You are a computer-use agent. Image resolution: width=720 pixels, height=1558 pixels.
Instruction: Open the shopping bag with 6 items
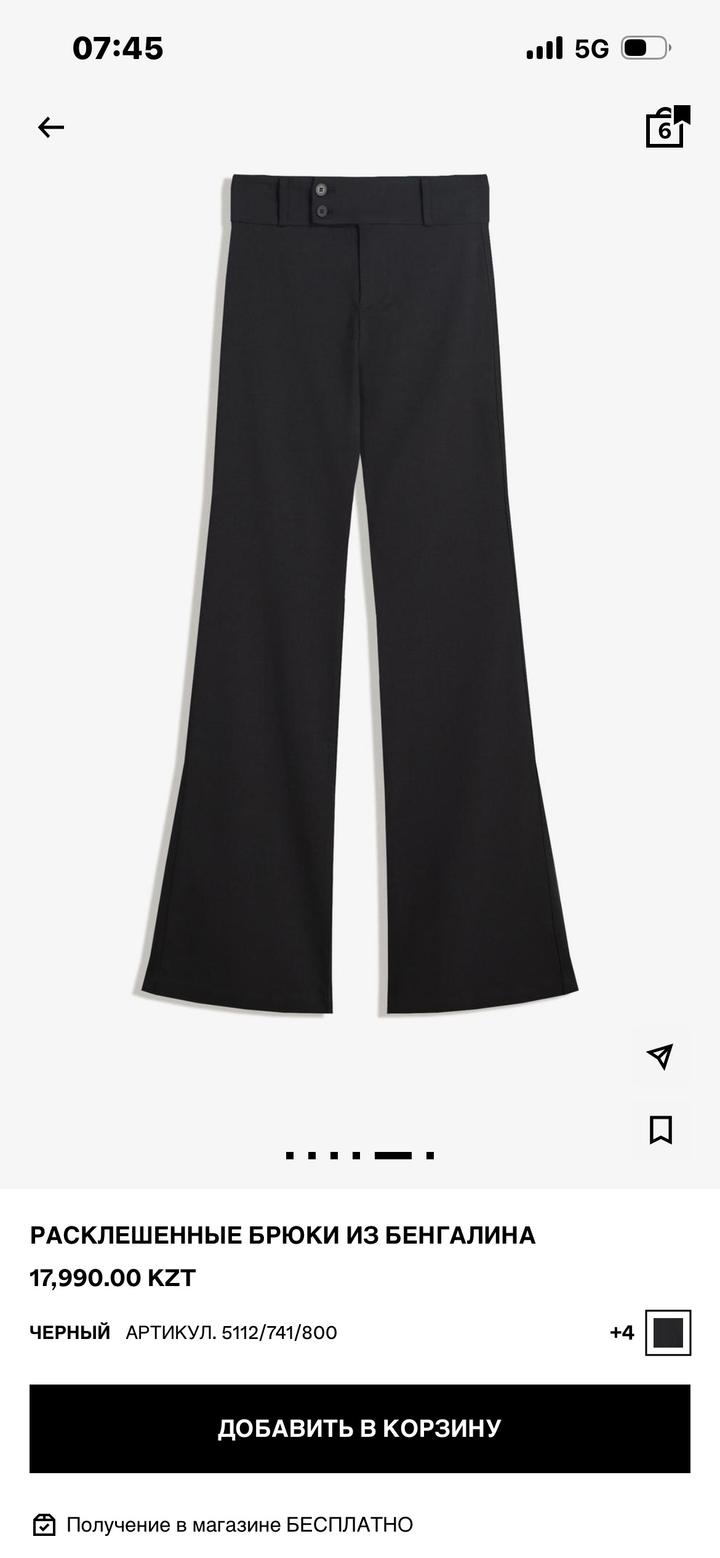[x=666, y=128]
